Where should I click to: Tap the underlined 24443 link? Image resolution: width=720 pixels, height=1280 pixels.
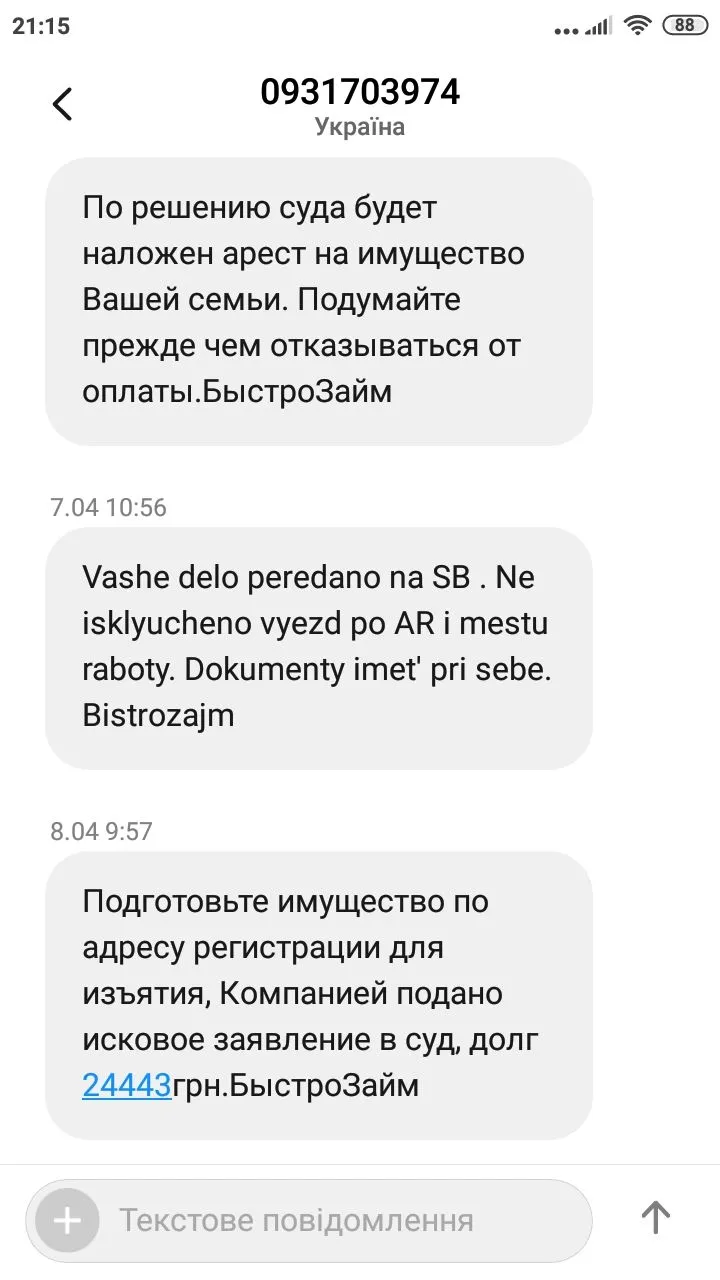[x=127, y=1085]
